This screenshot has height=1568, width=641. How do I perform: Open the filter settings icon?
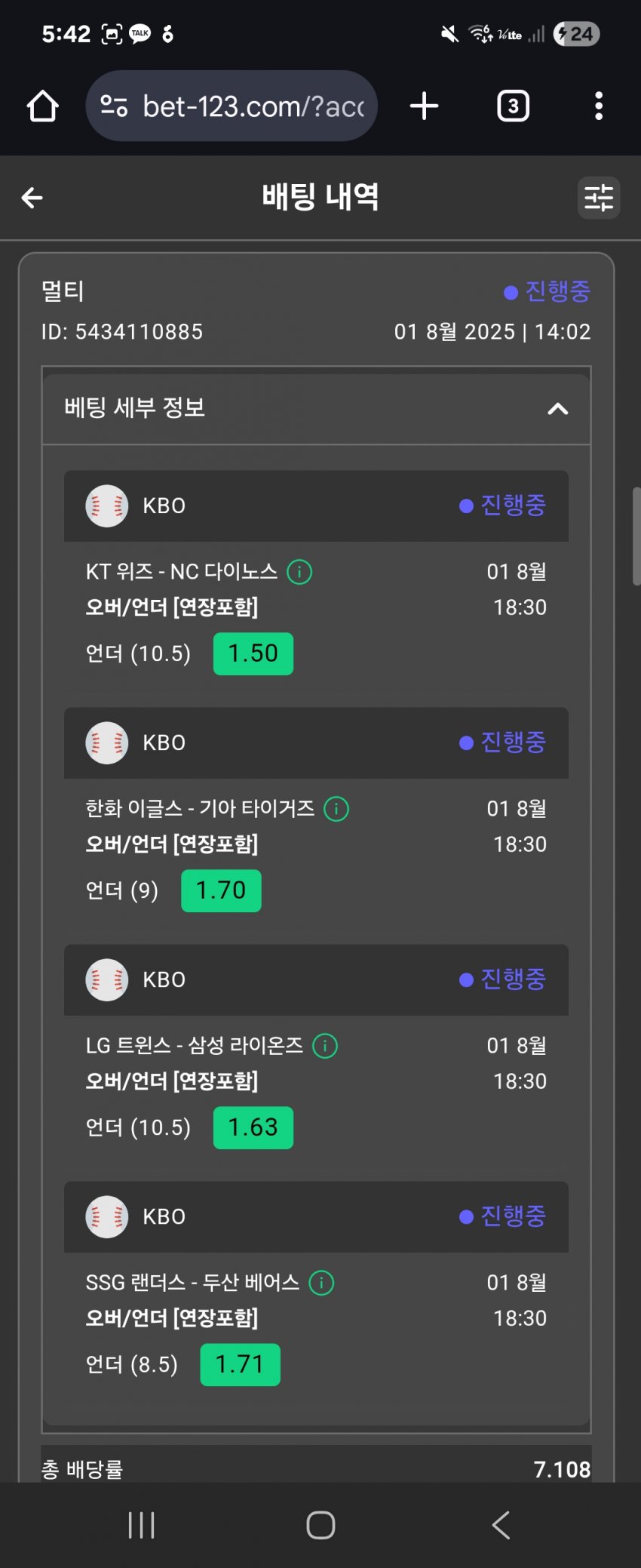[599, 198]
